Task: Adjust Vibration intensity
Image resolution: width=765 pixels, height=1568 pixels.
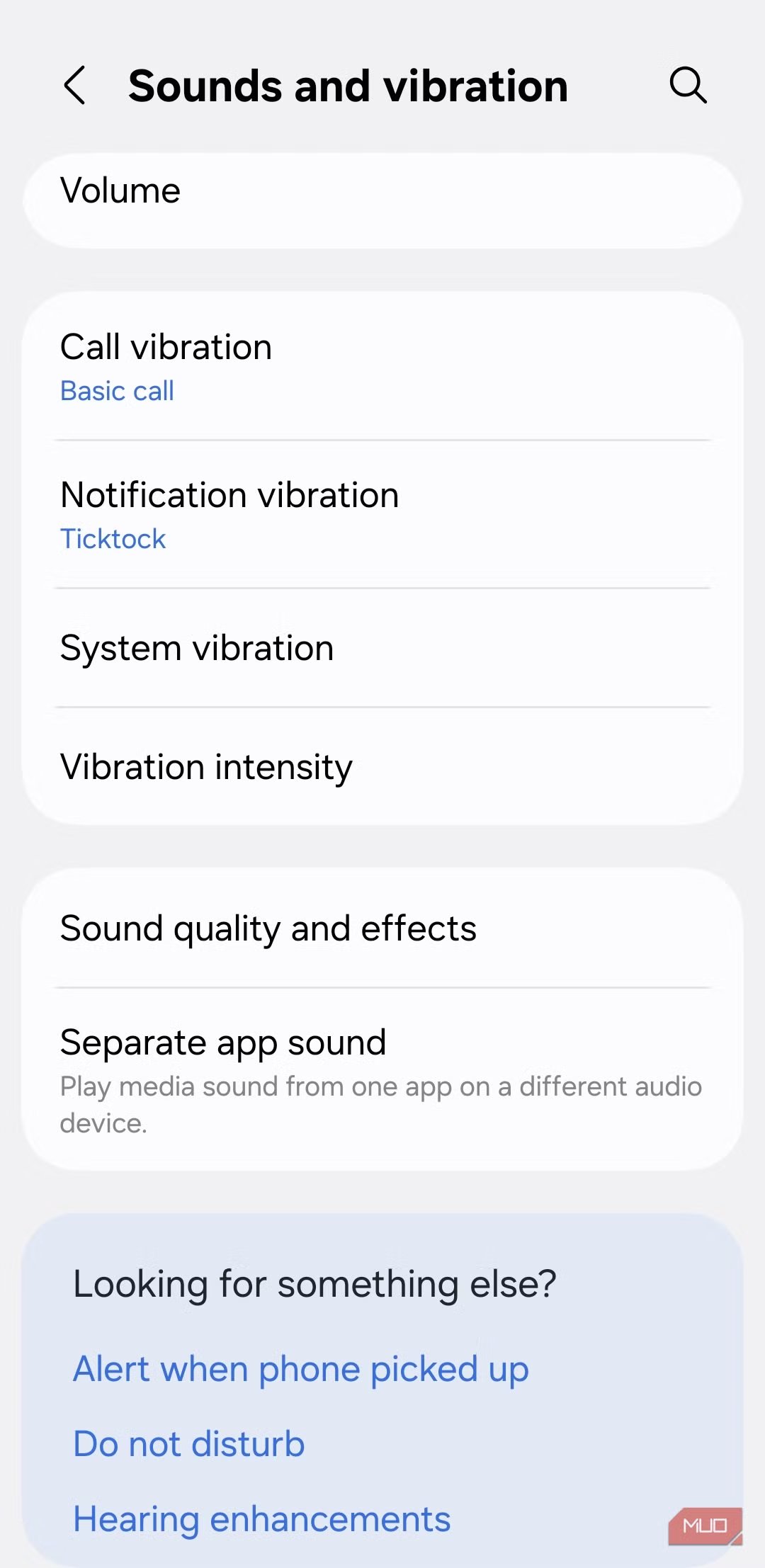Action: pyautogui.click(x=382, y=767)
